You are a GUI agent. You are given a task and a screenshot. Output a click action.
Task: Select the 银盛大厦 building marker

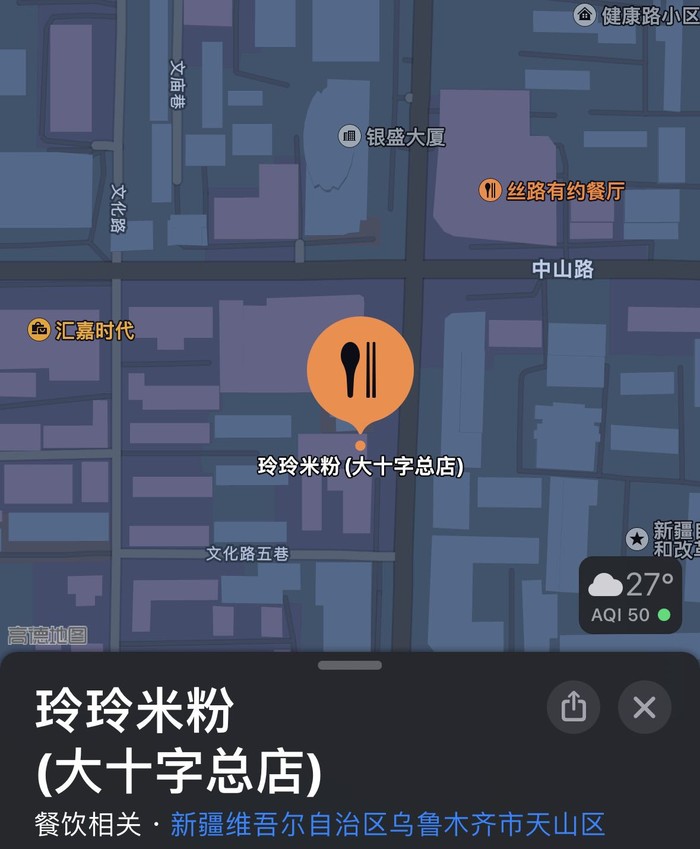[x=349, y=136]
